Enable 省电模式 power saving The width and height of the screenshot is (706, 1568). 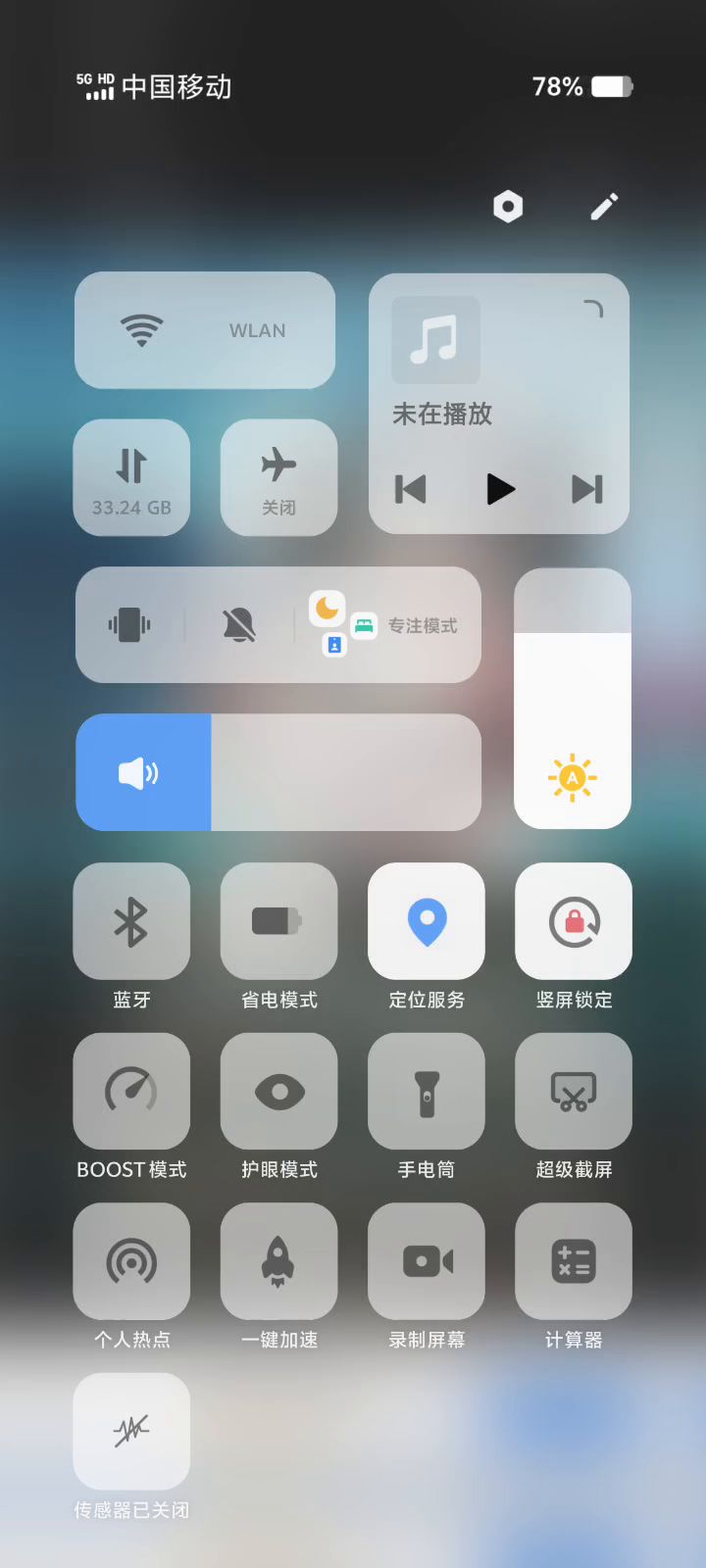coord(278,921)
